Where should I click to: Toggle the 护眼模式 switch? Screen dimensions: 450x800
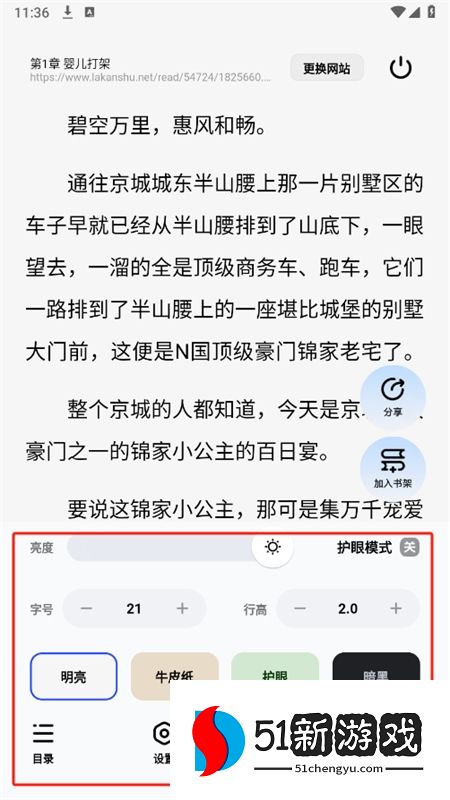coord(409,547)
